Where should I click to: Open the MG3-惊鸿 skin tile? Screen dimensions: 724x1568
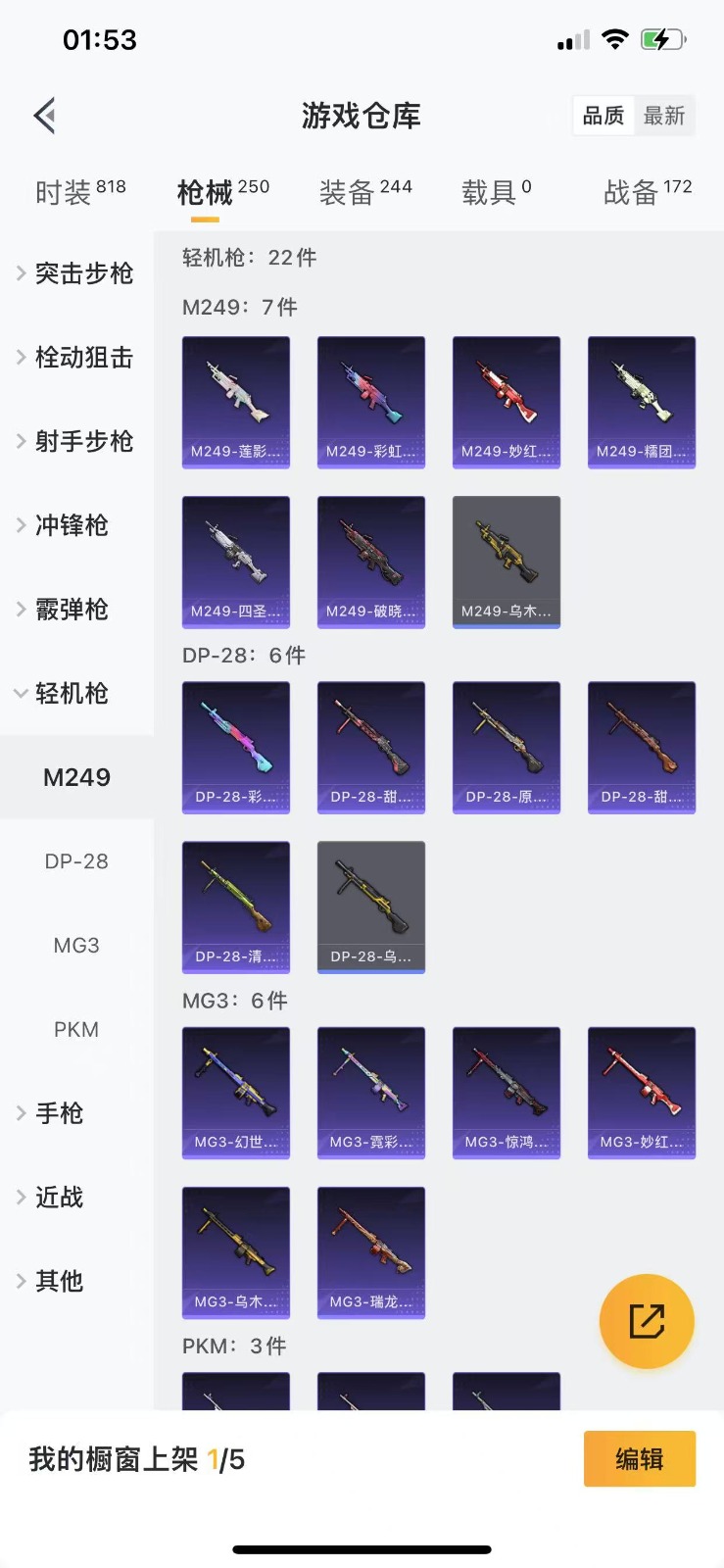click(507, 1093)
